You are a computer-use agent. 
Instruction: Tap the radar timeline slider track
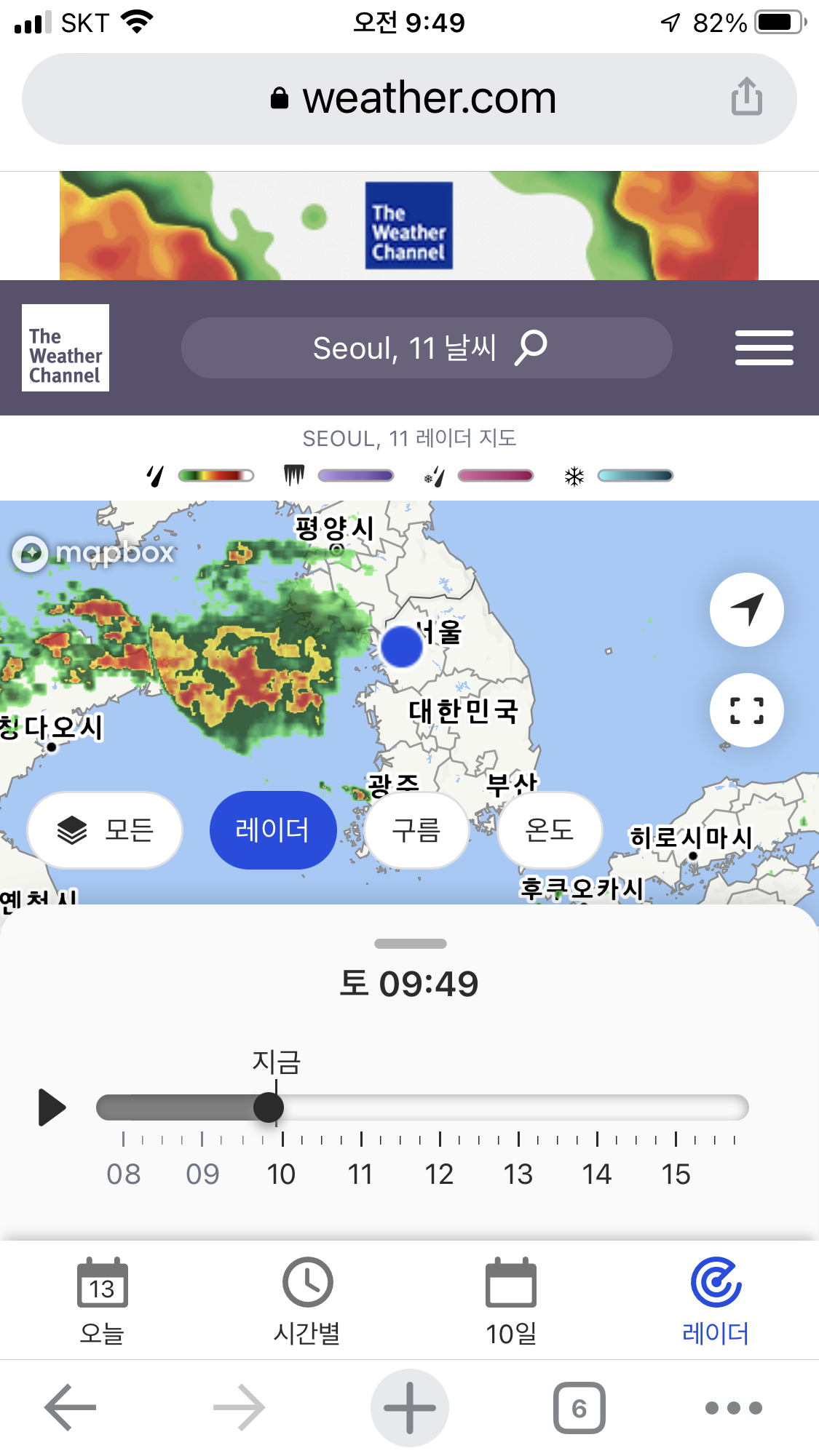[x=510, y=1108]
